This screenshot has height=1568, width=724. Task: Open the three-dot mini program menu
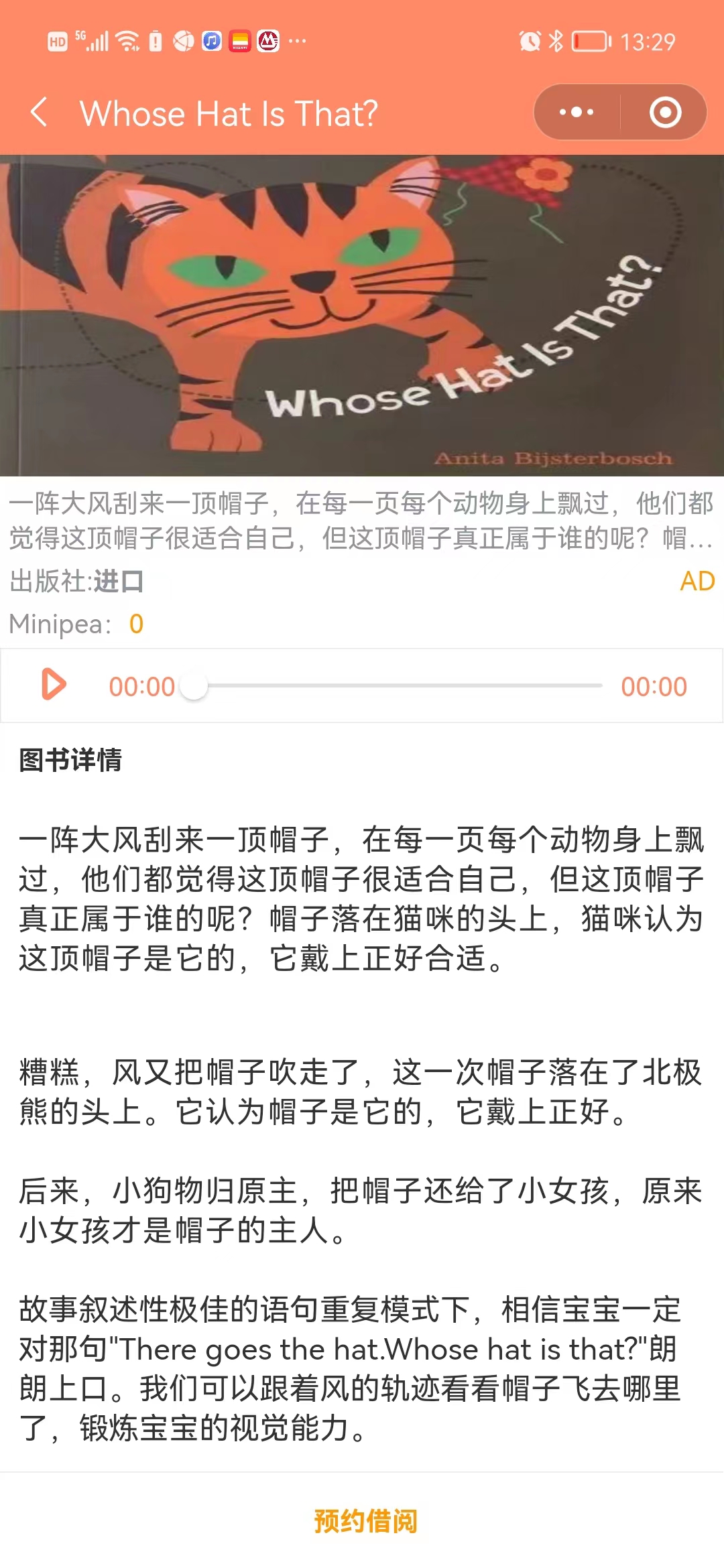577,112
